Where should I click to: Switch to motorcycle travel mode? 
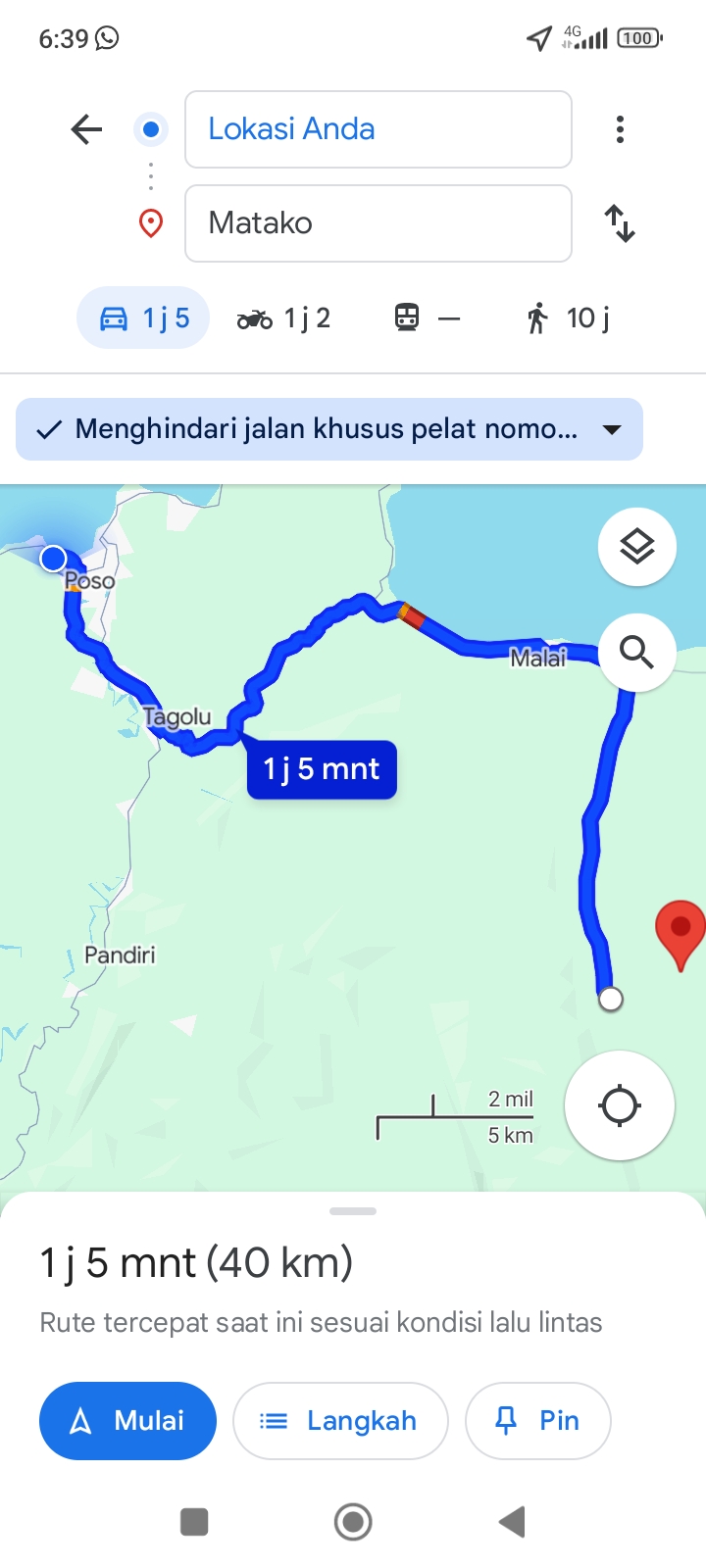(x=283, y=318)
